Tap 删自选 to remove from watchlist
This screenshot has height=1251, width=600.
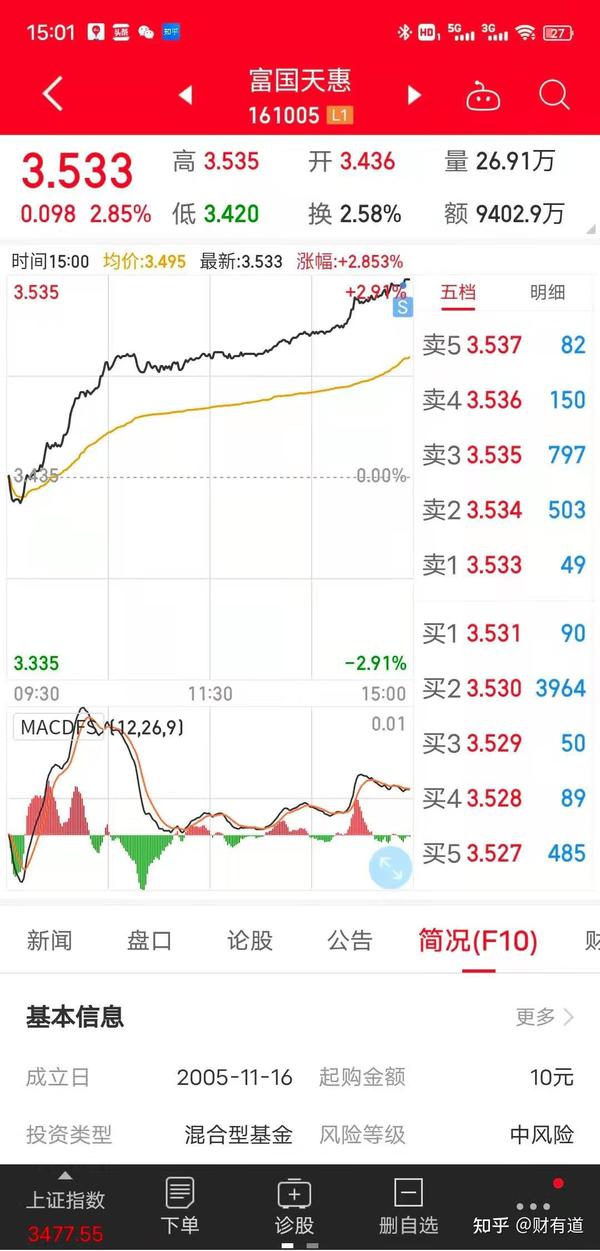408,1206
